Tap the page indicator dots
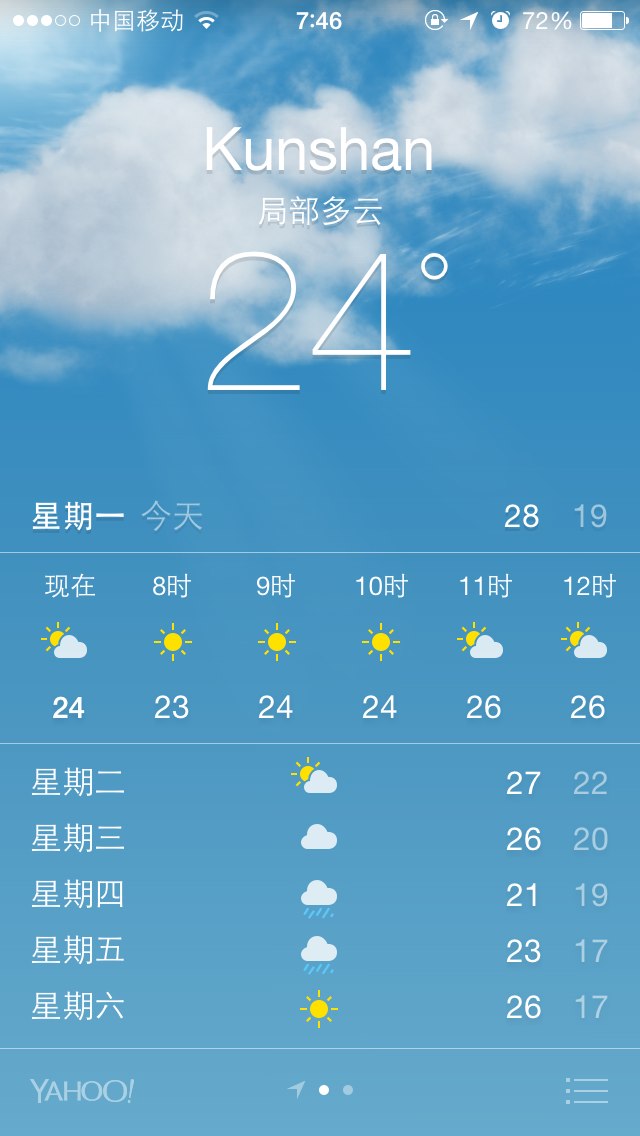The height and width of the screenshot is (1136, 640). pos(322,1090)
